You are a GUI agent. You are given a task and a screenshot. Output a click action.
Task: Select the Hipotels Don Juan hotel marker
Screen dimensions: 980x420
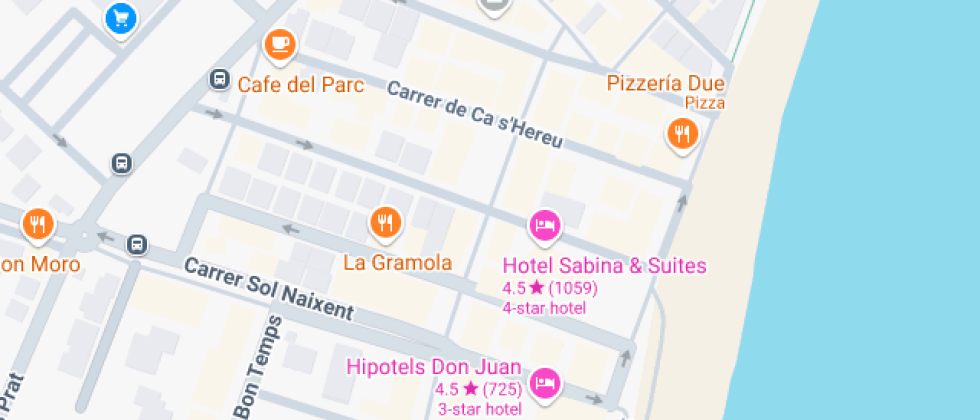click(545, 382)
